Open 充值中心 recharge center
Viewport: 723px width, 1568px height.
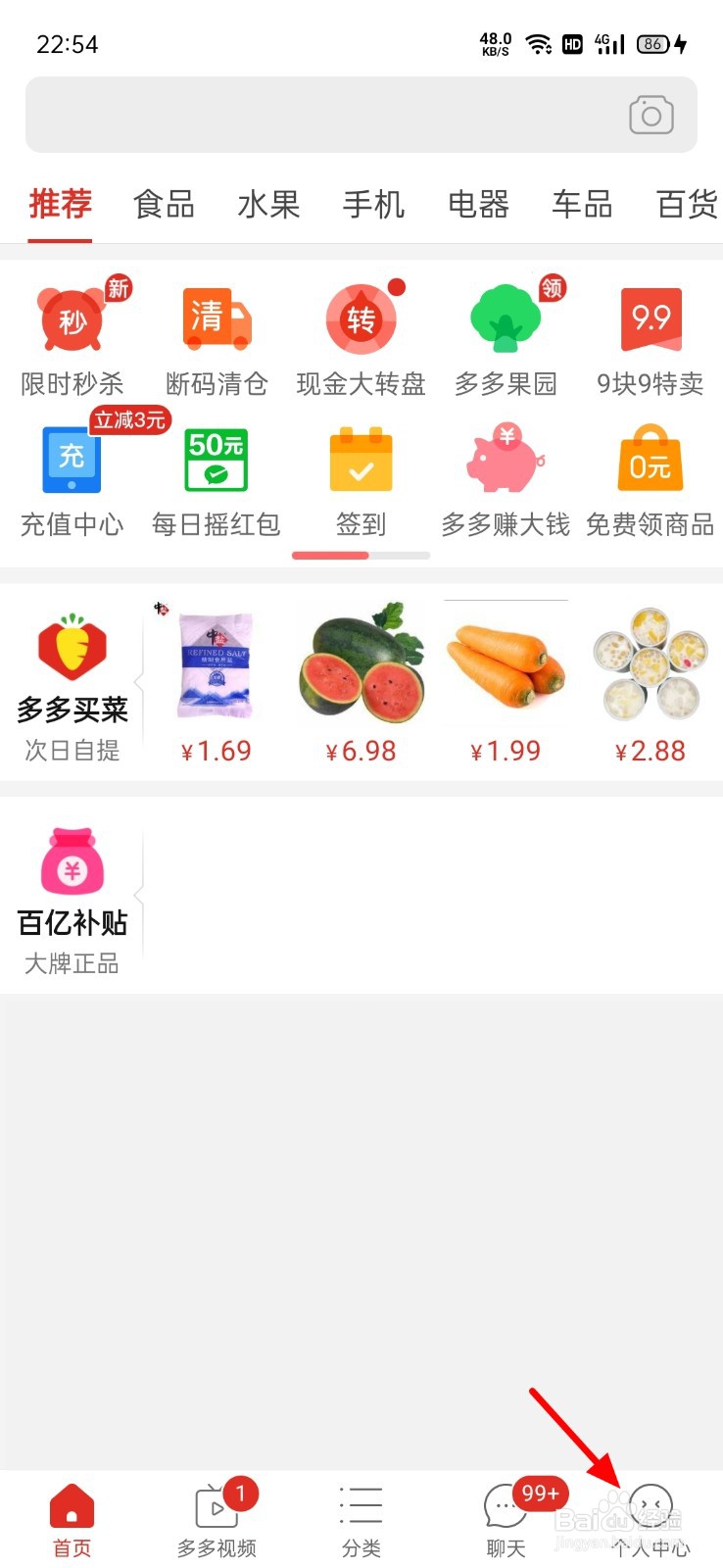(x=72, y=480)
